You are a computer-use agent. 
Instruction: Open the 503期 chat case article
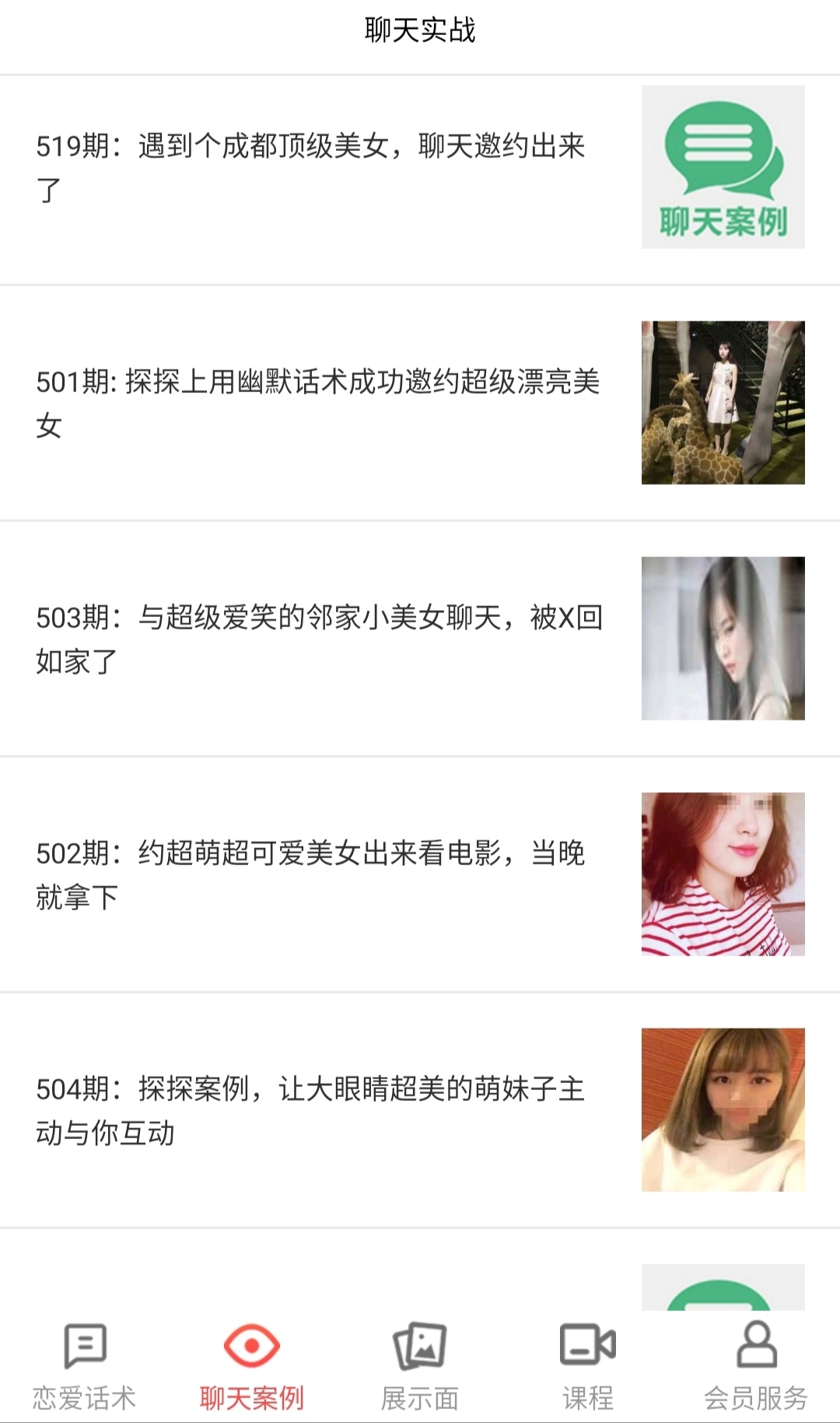click(x=319, y=639)
